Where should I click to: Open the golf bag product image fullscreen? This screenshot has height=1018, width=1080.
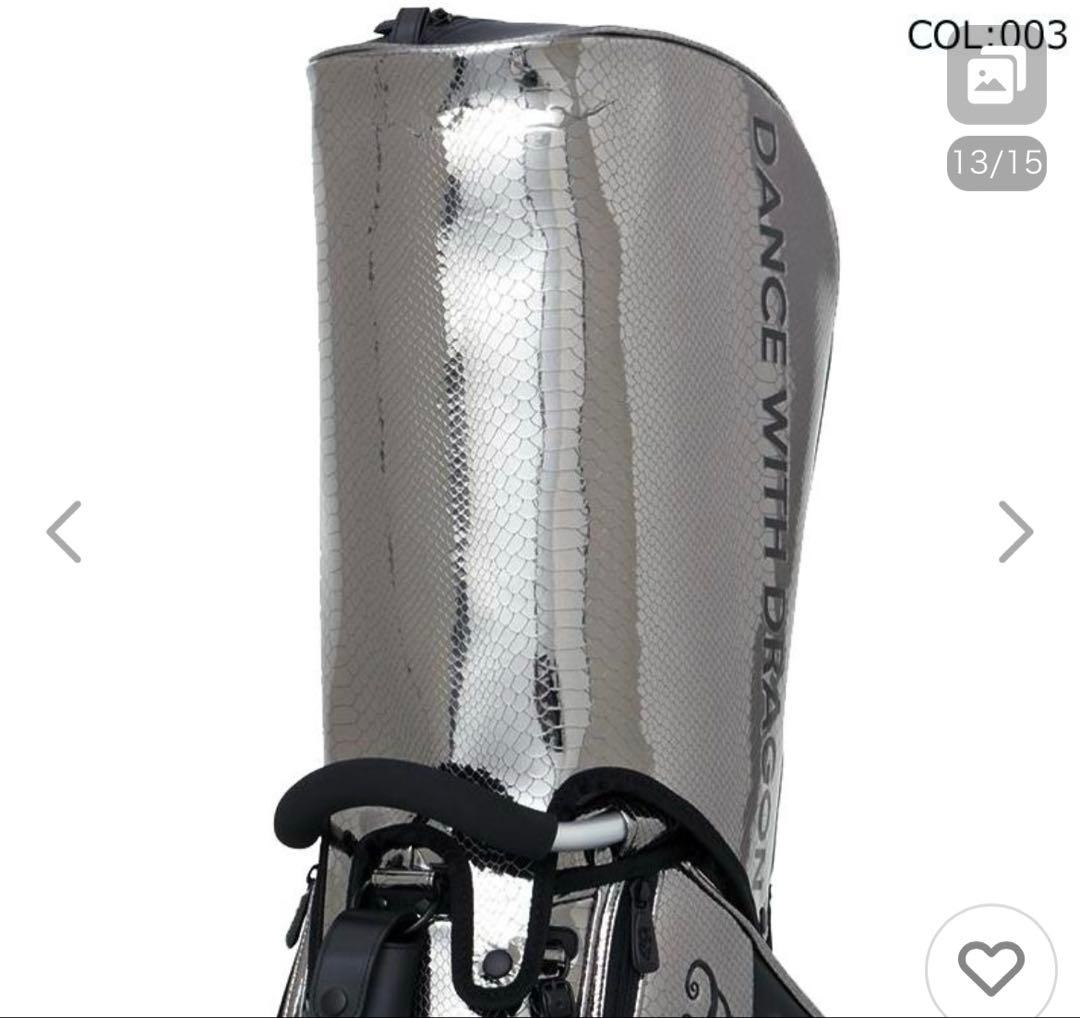point(560,450)
